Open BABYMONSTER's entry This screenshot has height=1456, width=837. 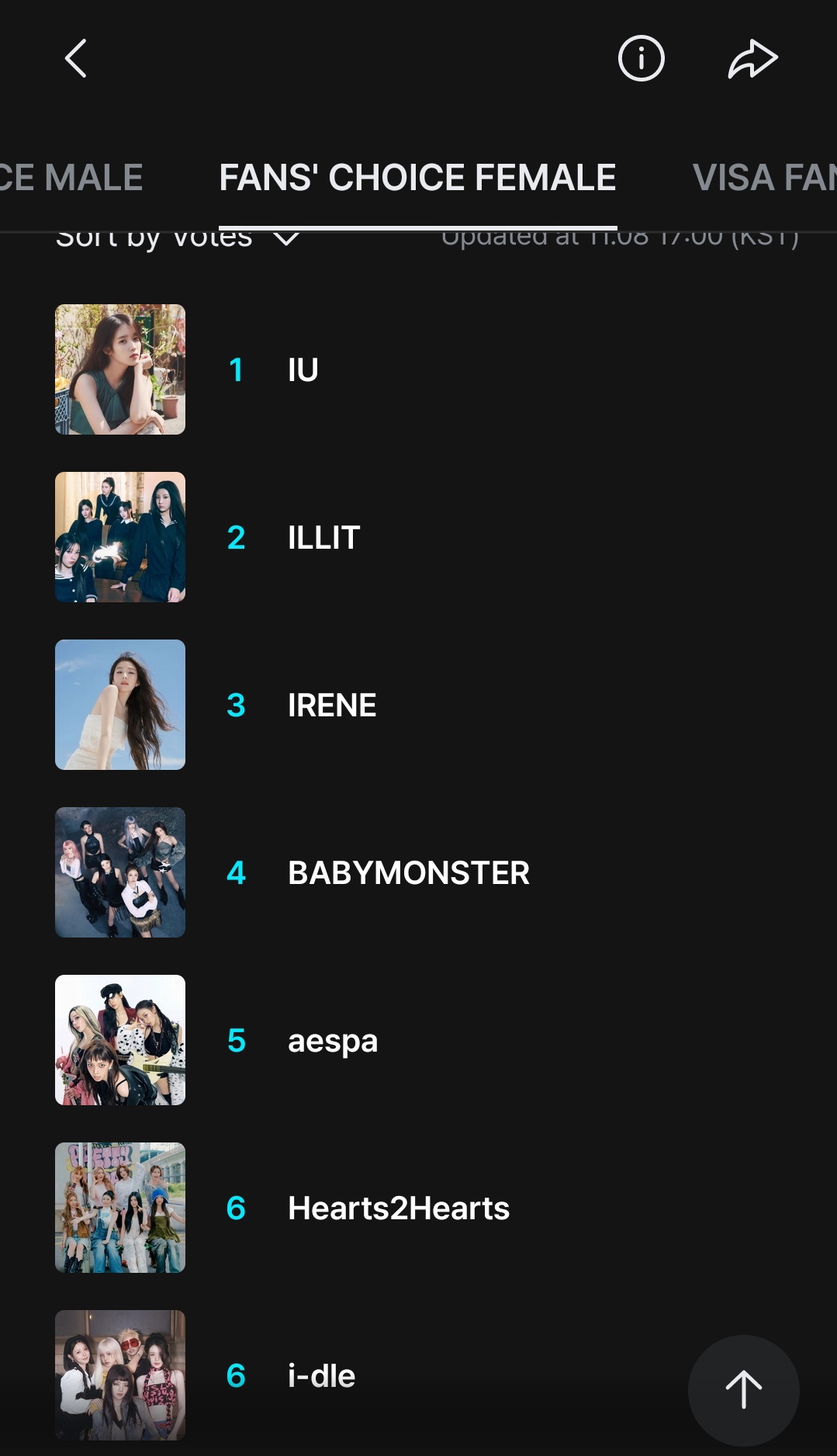click(408, 873)
